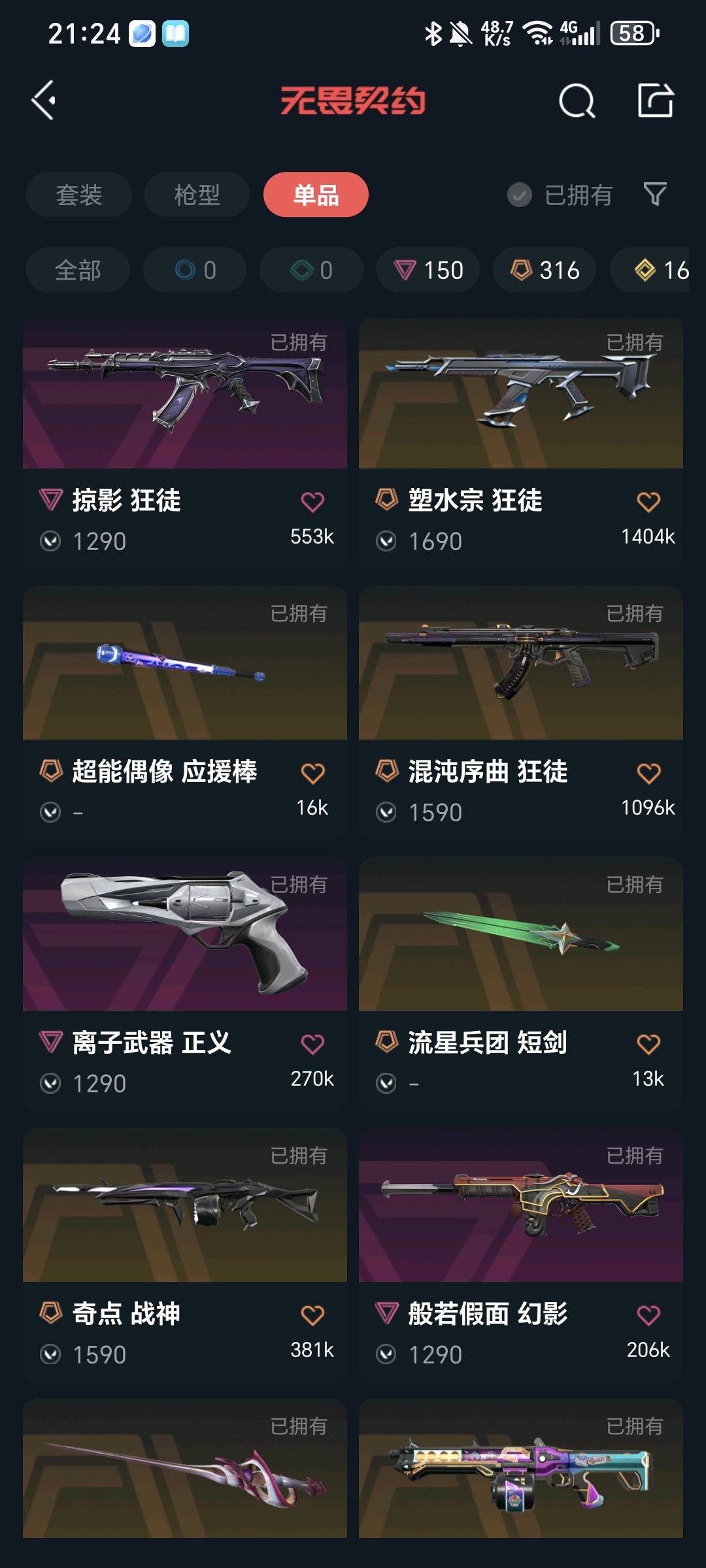Select the 单品 tab
Viewport: 706px width, 1568px height.
316,195
